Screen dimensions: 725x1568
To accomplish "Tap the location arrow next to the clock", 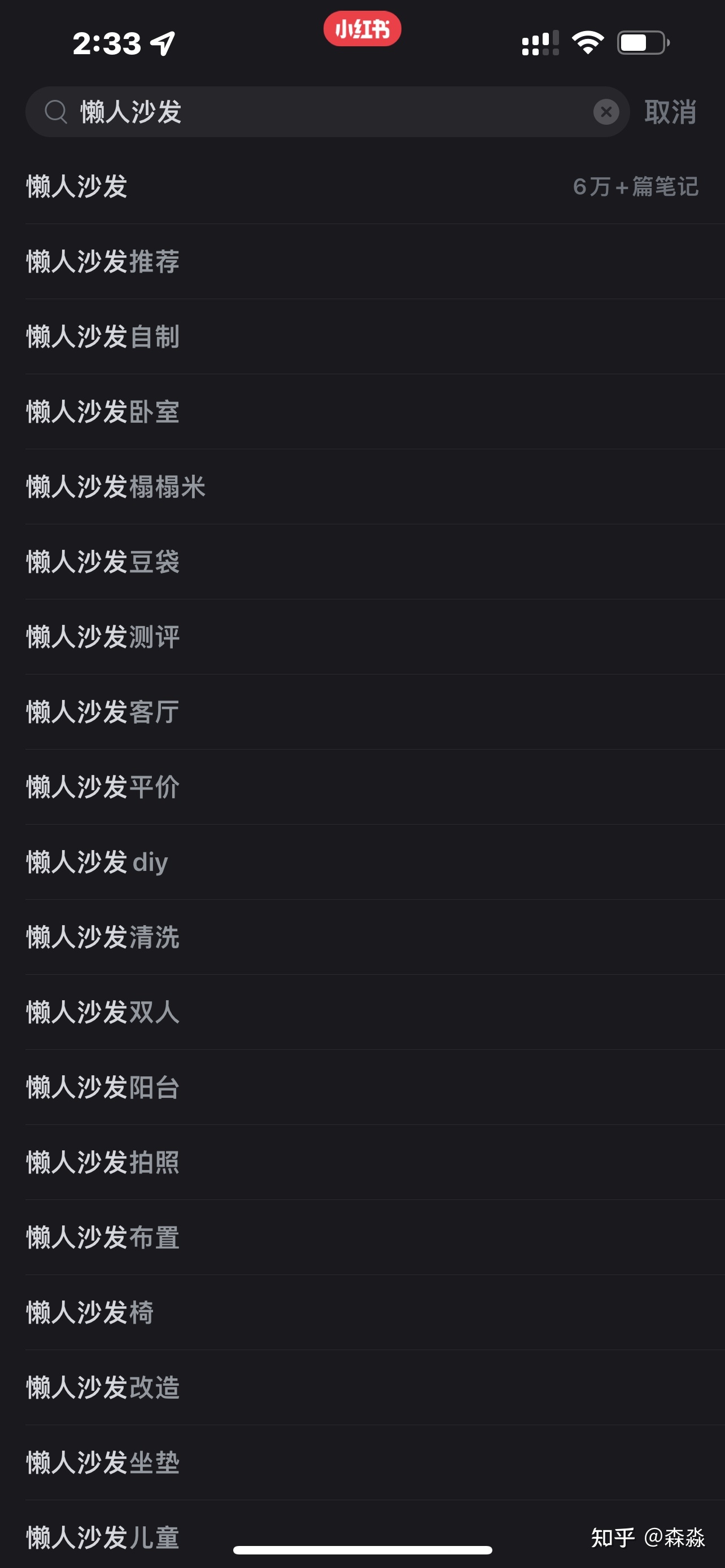I will pyautogui.click(x=161, y=42).
